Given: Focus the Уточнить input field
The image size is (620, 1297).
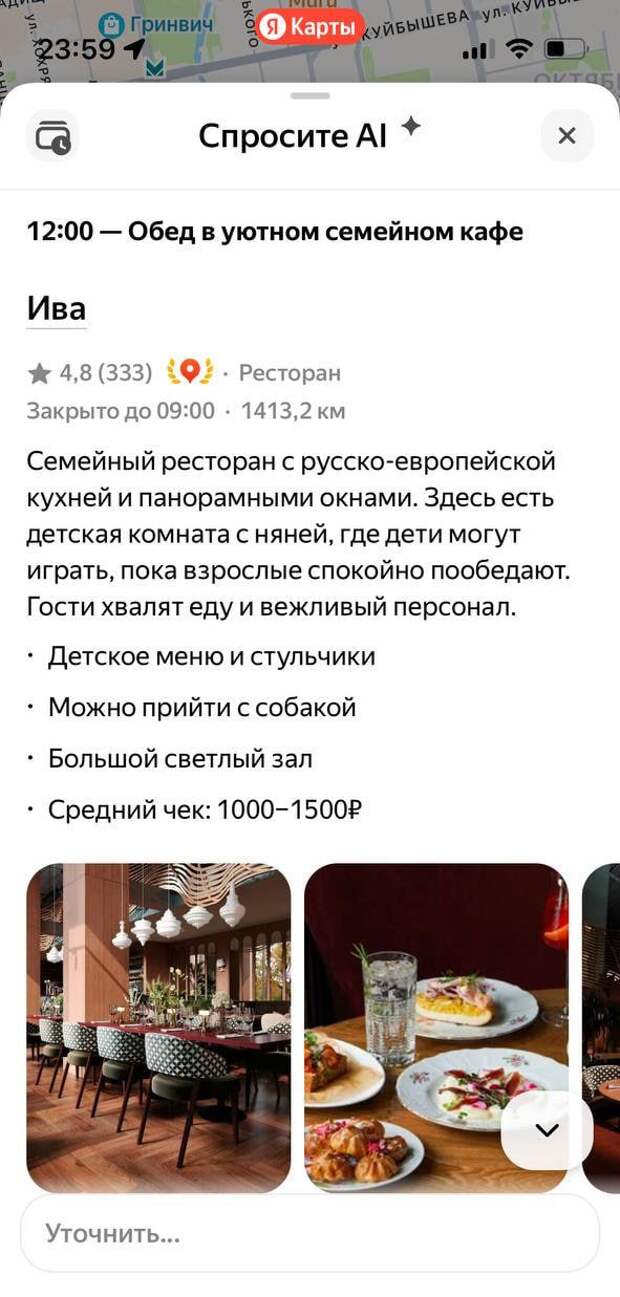Looking at the screenshot, I should 309,1234.
